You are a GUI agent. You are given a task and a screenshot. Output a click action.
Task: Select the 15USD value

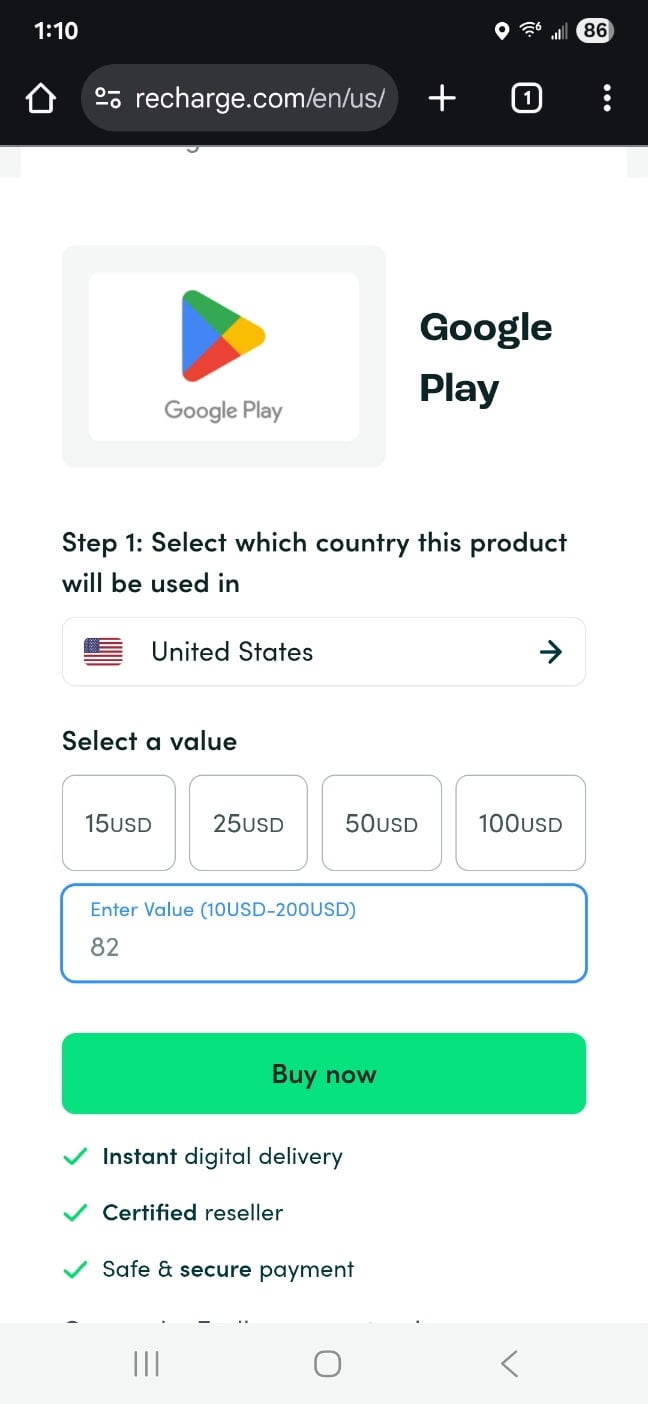point(119,823)
